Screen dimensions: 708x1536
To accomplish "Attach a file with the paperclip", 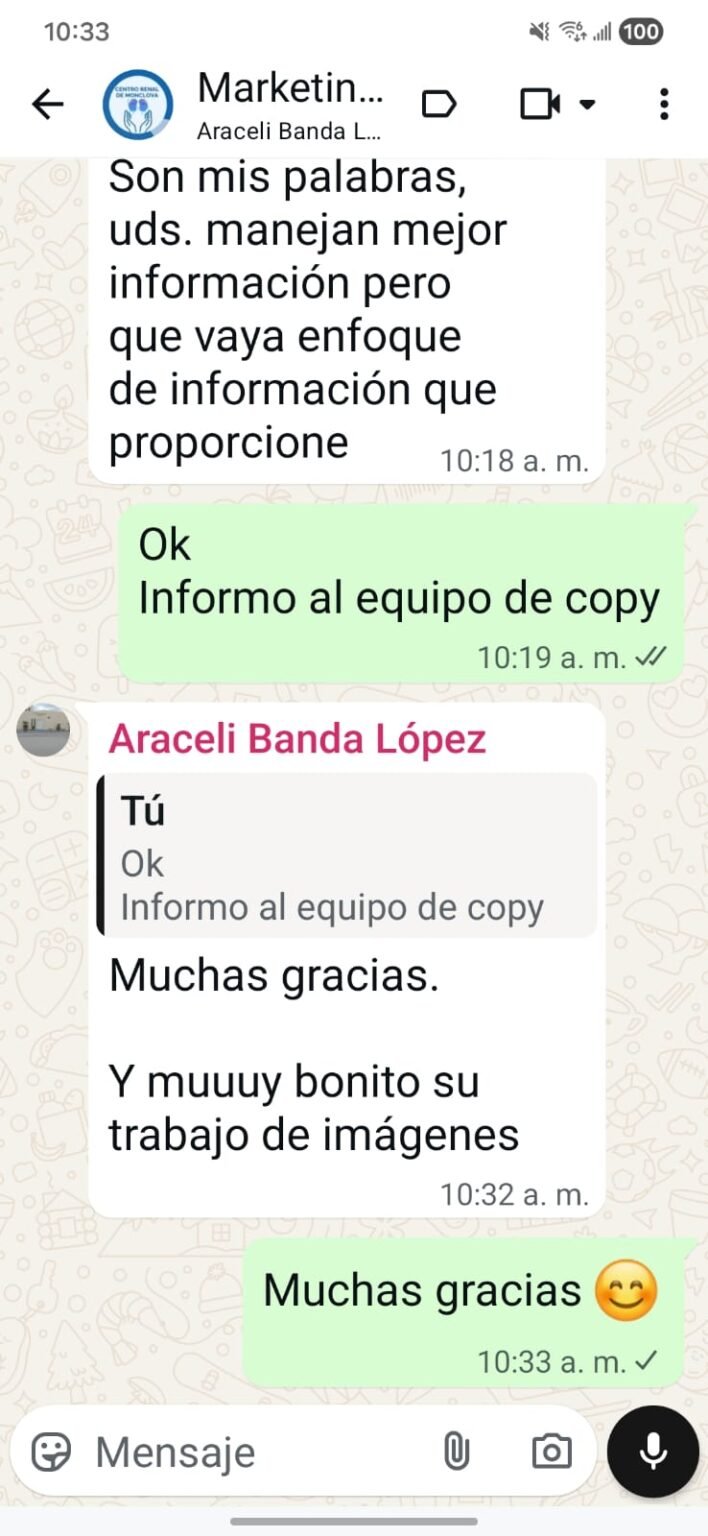I will [456, 1452].
